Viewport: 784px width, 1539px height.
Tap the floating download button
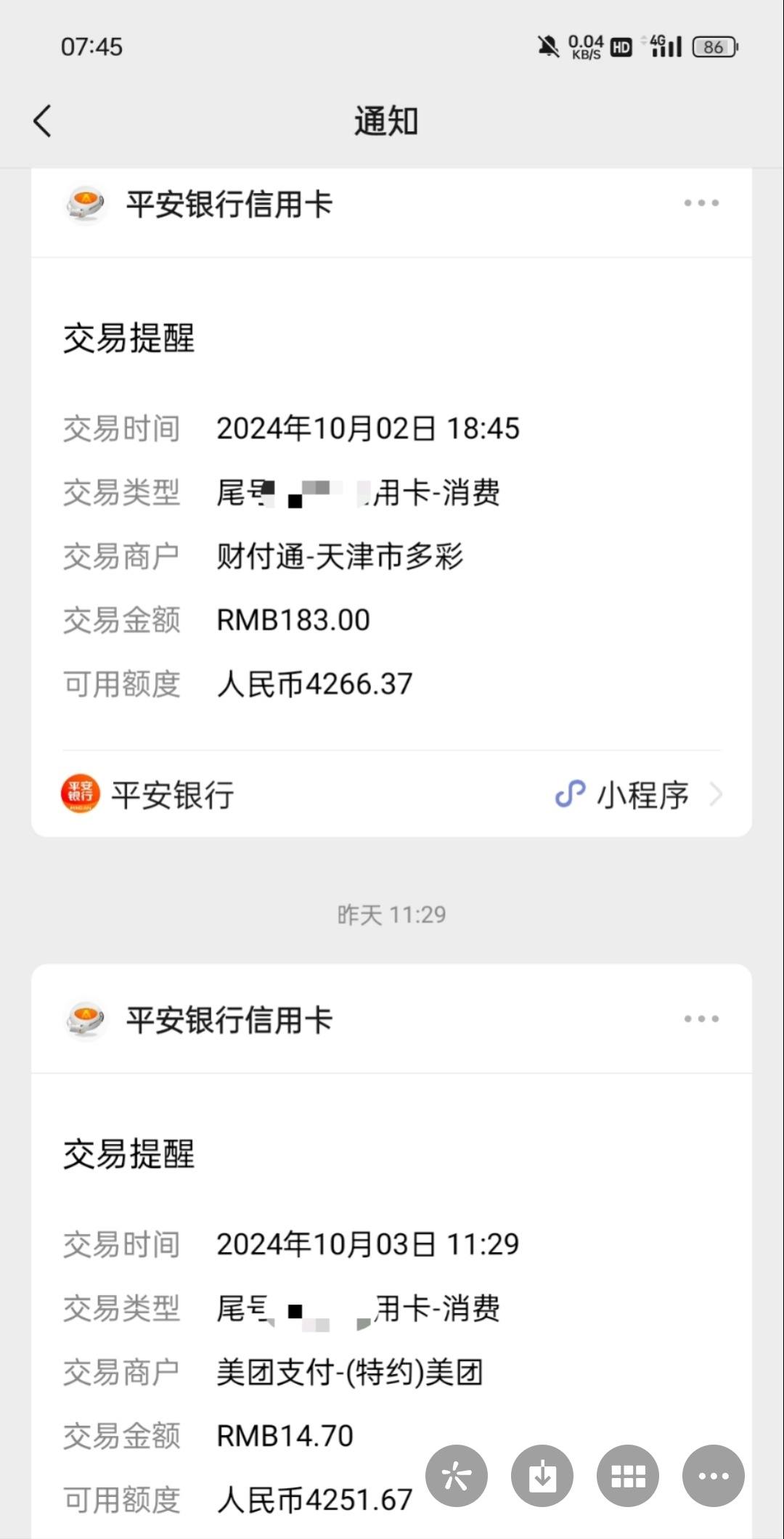542,1475
